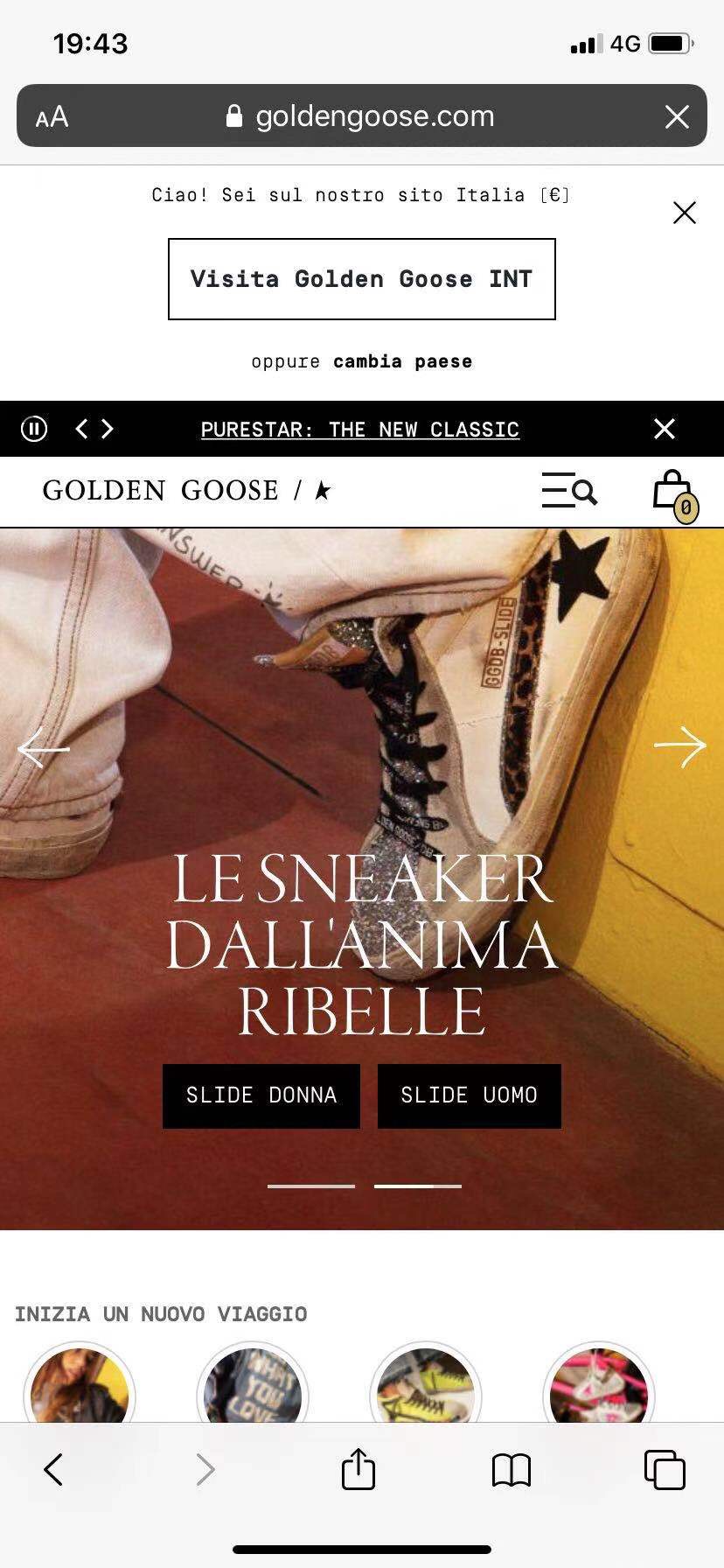Shop Slide Donna sneakers

261,1095
